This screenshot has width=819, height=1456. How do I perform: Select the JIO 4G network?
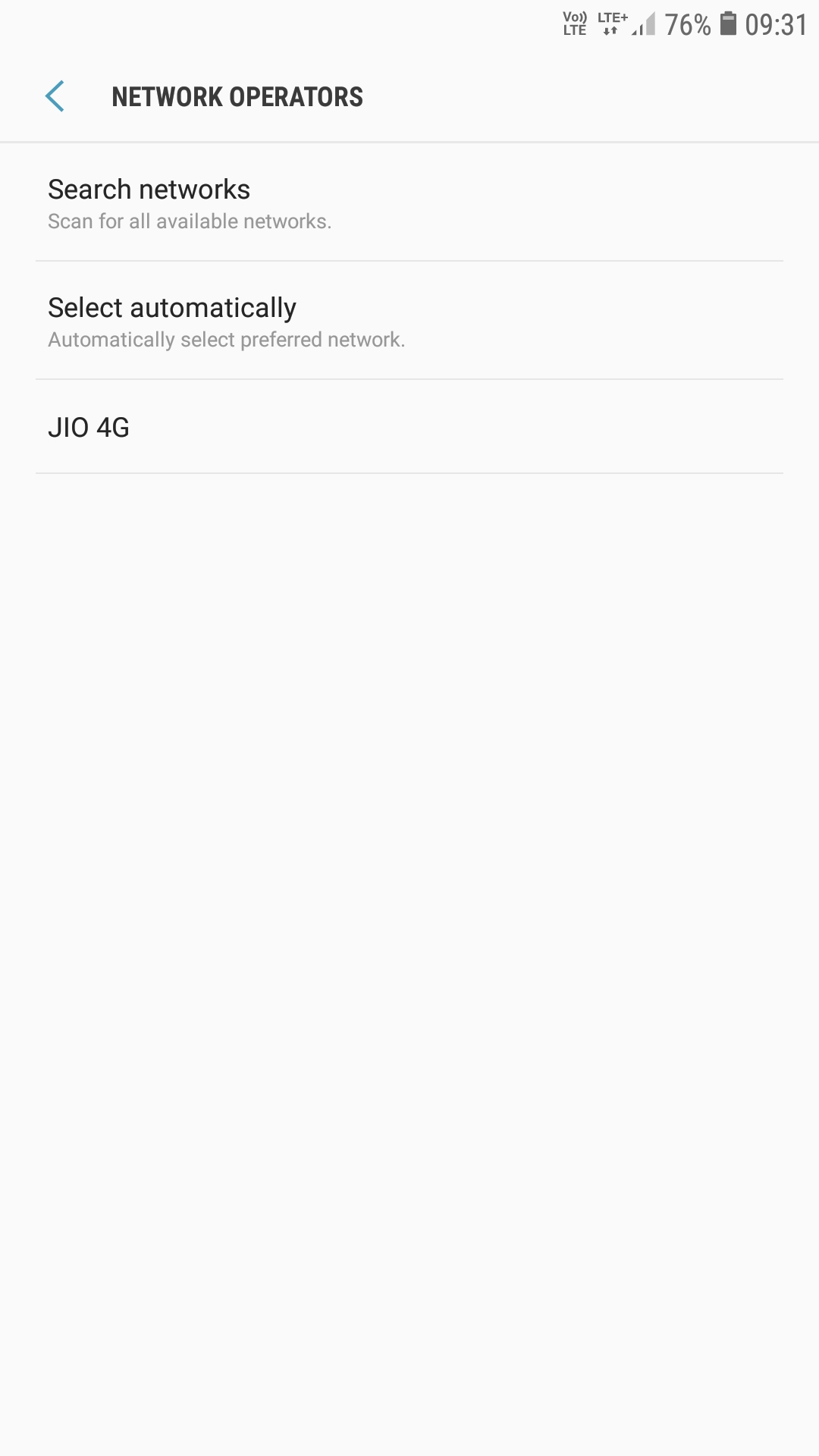pos(408,428)
